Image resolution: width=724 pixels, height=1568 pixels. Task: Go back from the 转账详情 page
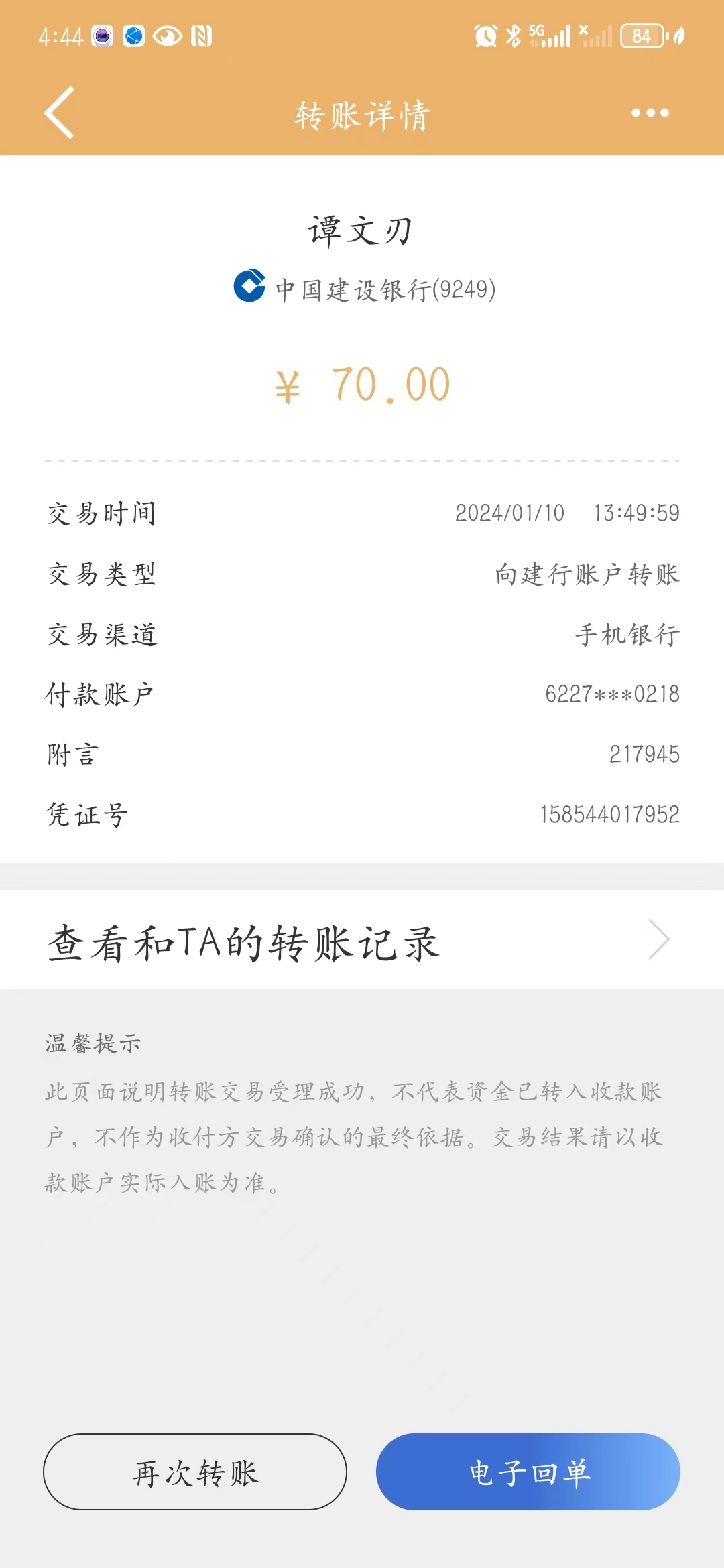(x=59, y=113)
